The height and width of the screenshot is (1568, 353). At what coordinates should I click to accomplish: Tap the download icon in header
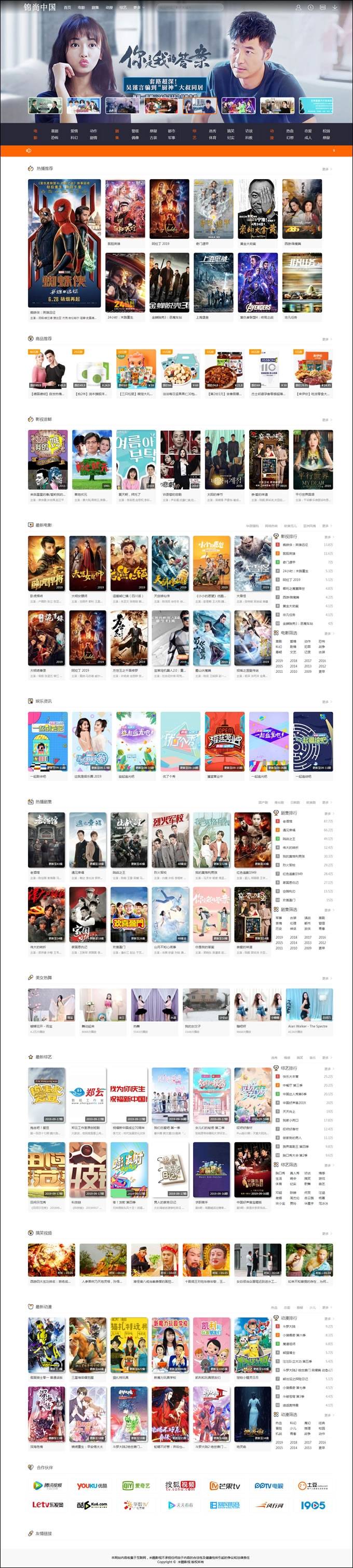coord(334,8)
